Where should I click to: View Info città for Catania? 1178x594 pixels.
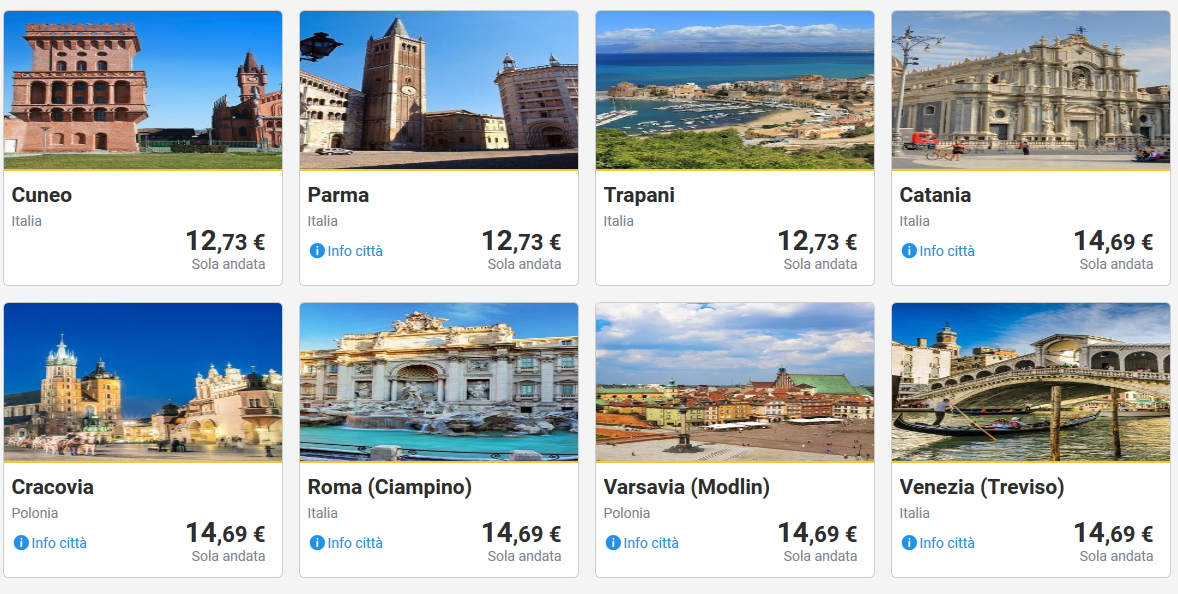pyautogui.click(x=938, y=251)
